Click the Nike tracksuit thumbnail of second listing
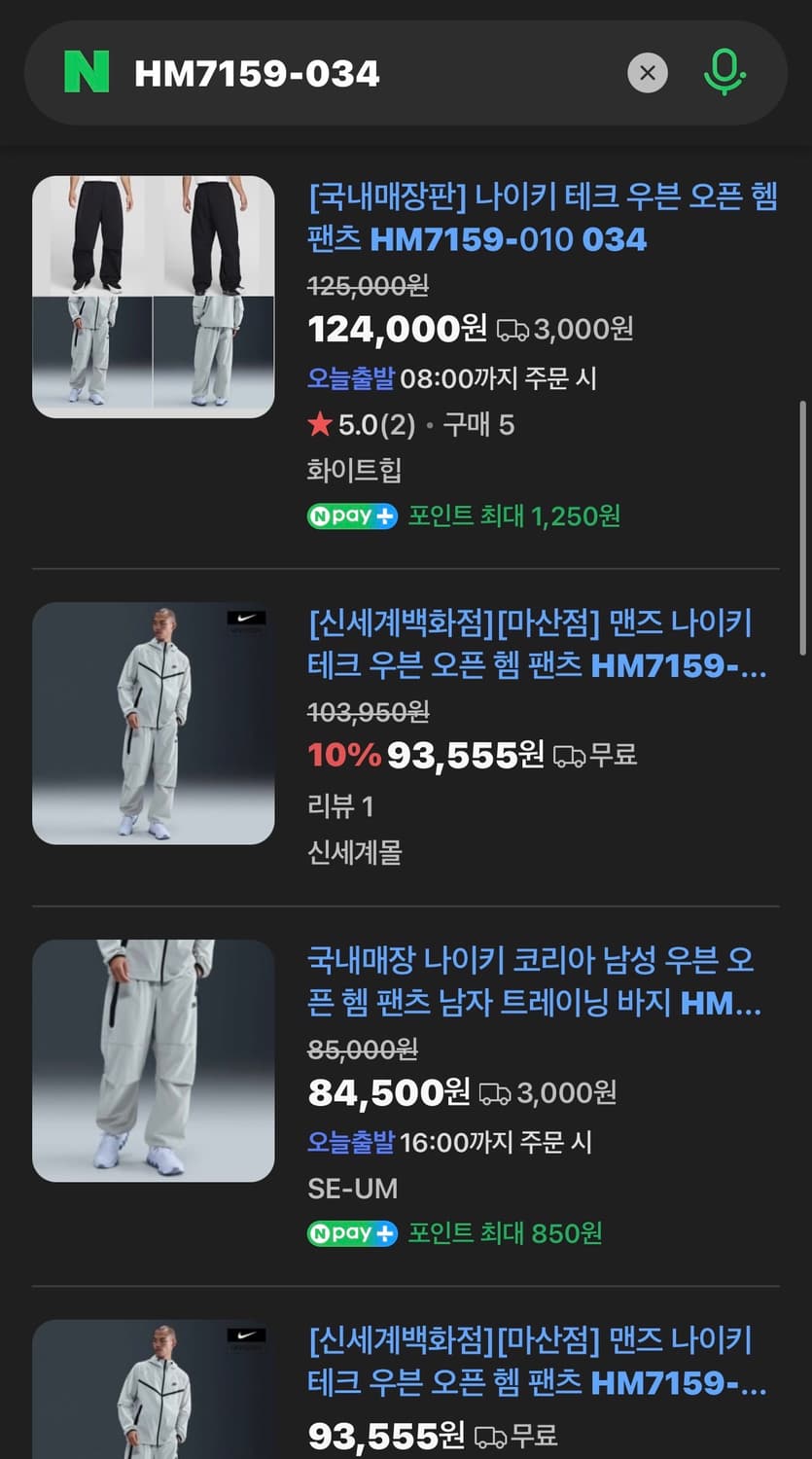 (153, 722)
